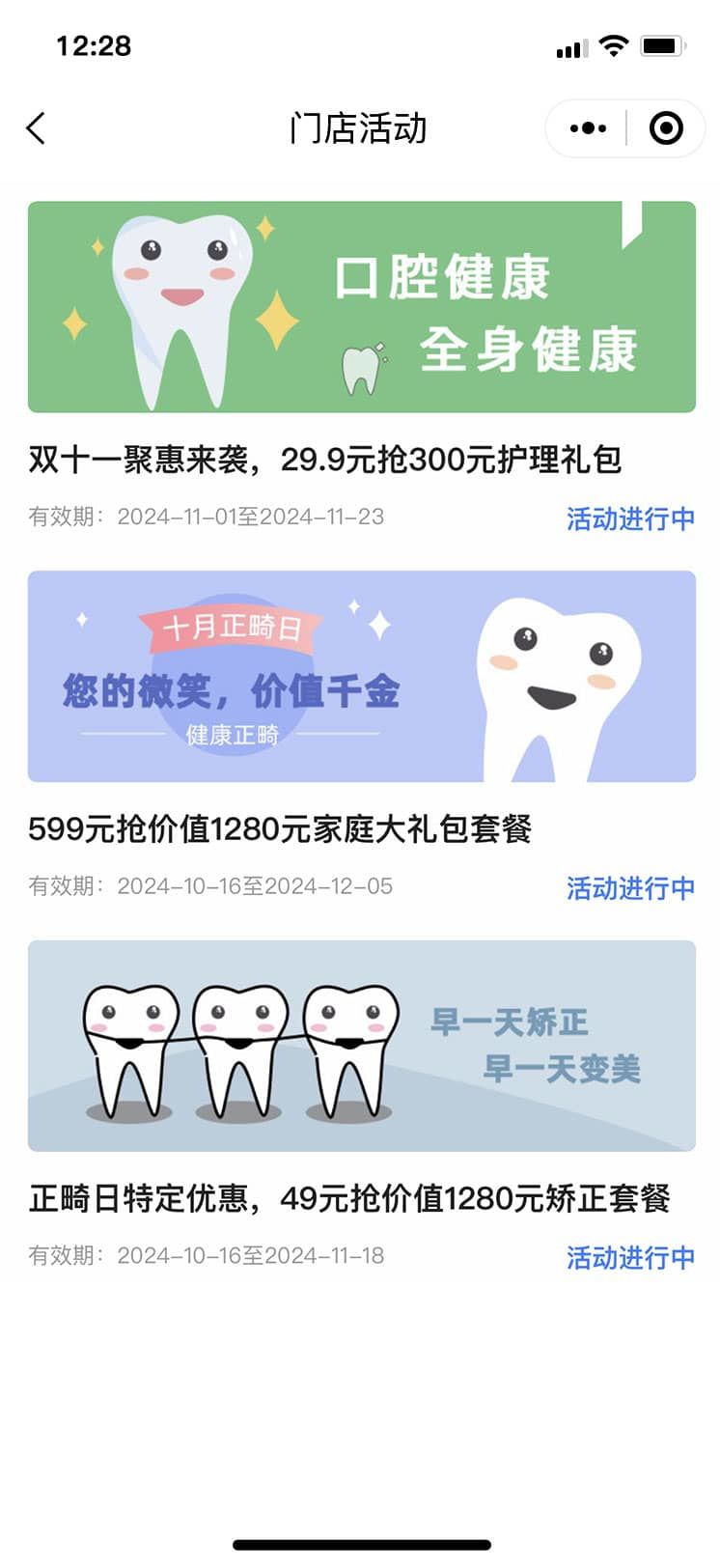Open the mini program more options menu
The width and height of the screenshot is (720, 1568).
coord(588,128)
